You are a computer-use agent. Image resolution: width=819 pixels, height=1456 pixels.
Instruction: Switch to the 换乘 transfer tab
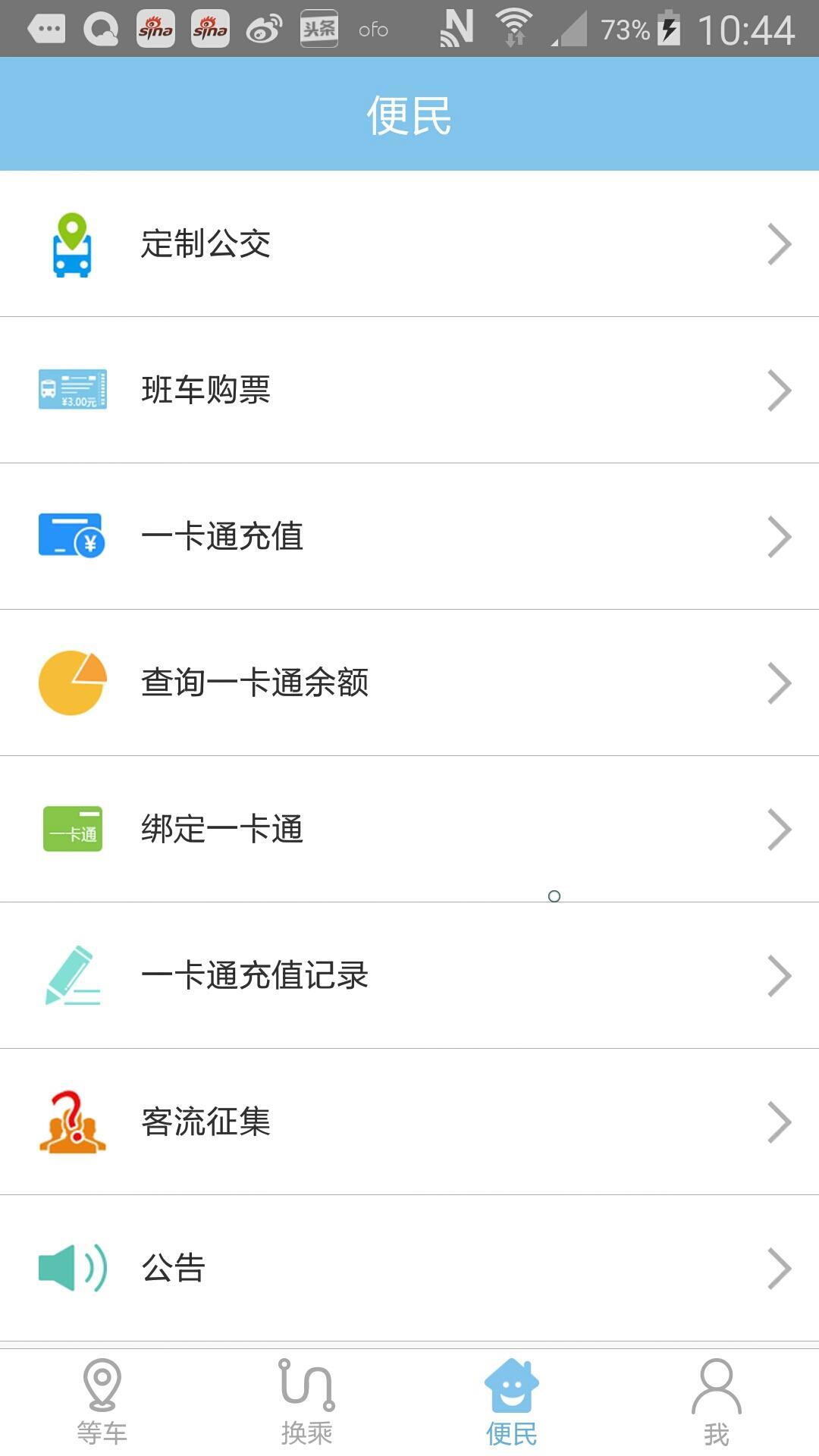(307, 1403)
